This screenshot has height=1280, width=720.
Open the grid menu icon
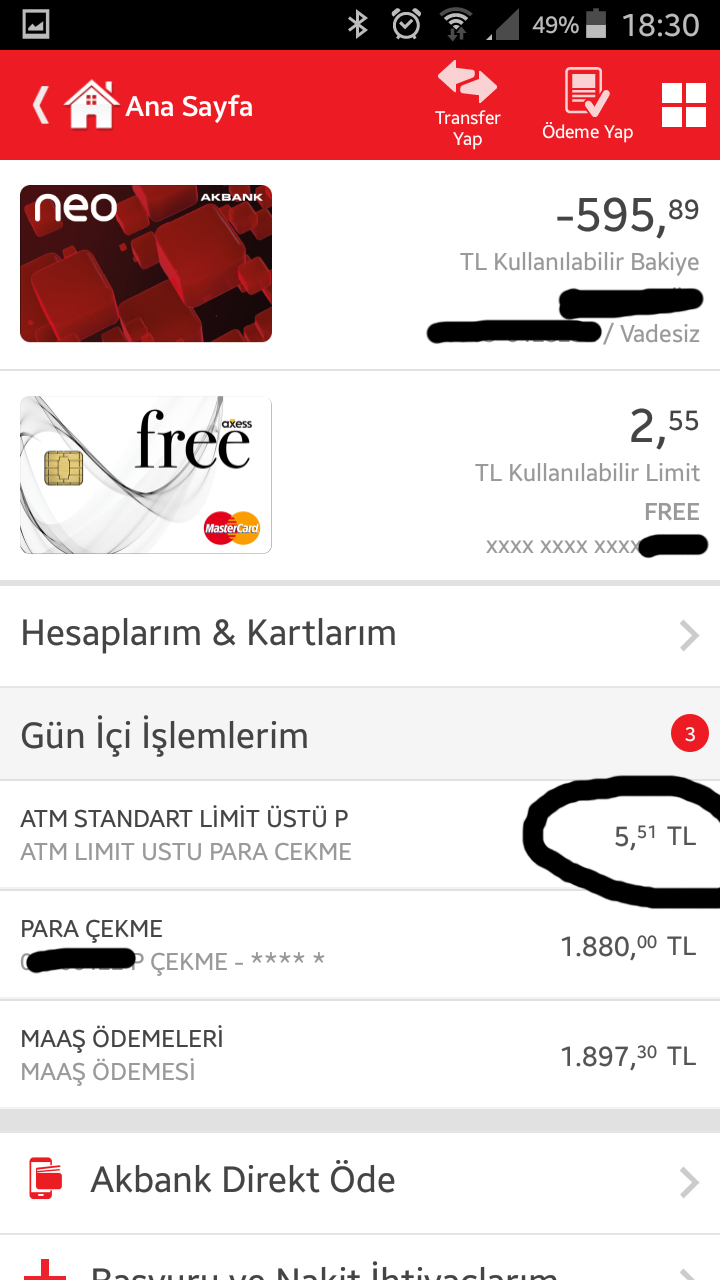click(x=684, y=105)
